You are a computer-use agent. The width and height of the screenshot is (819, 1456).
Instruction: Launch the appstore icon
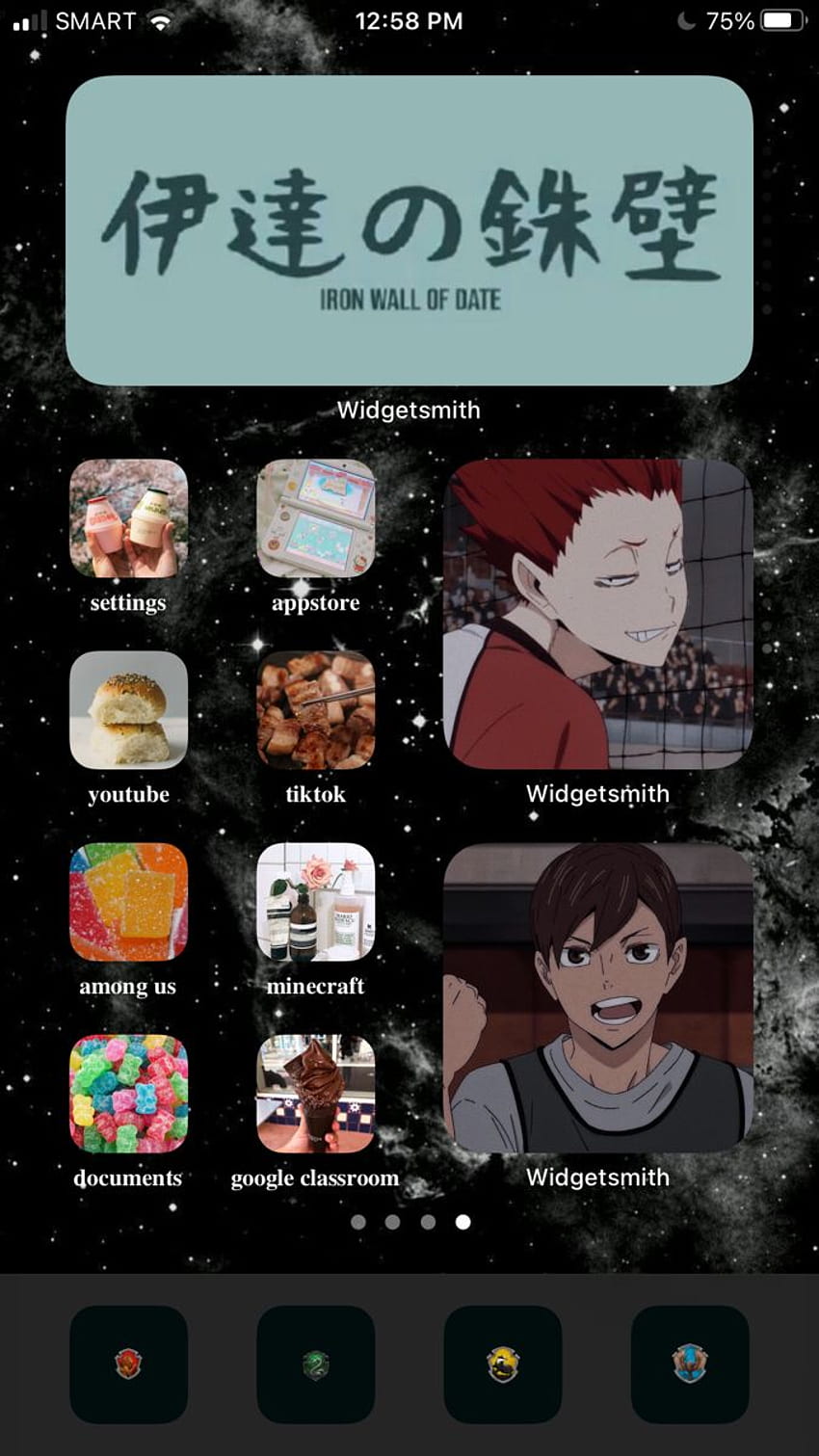[x=315, y=518]
